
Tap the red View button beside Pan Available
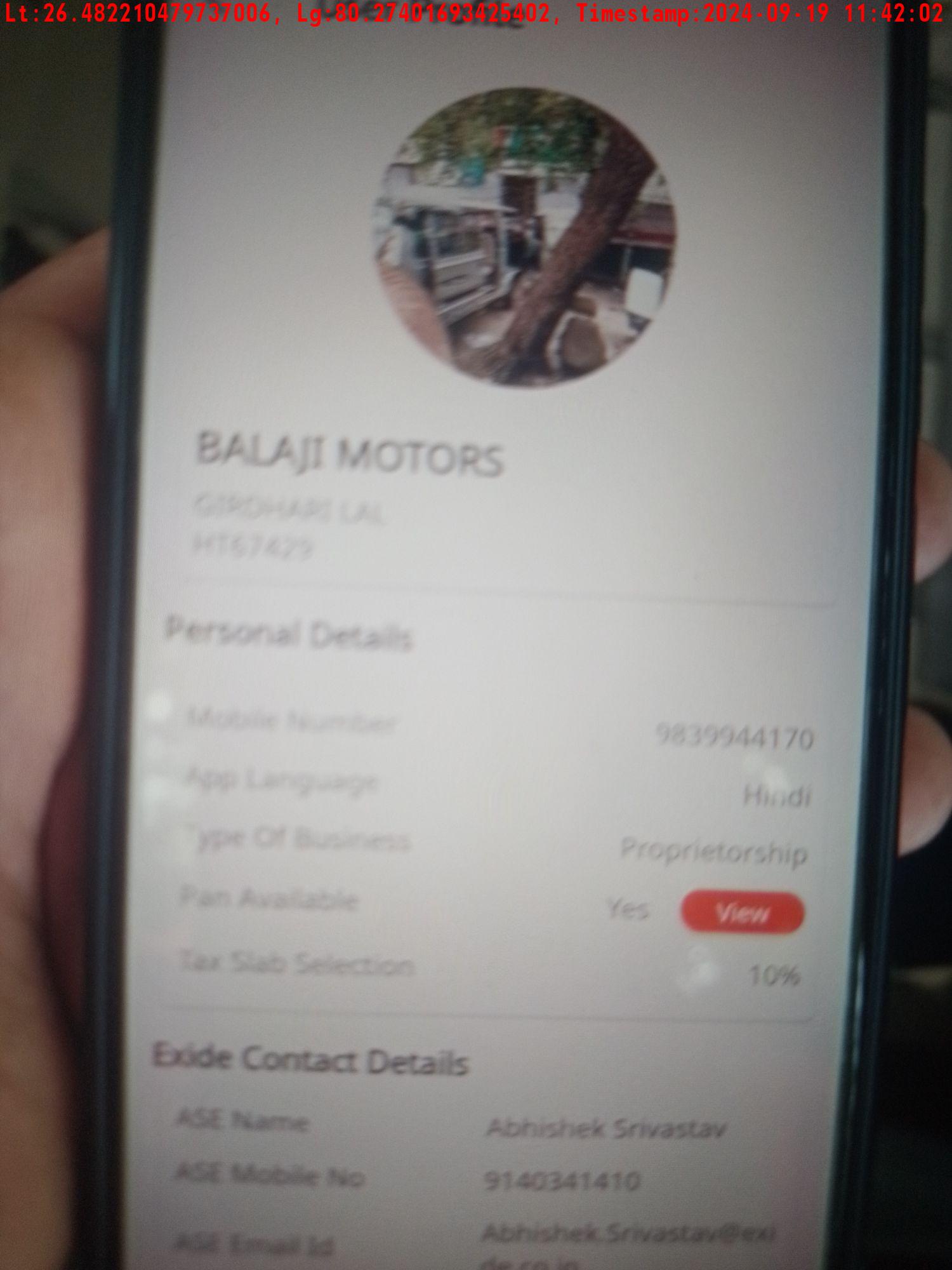click(x=742, y=912)
